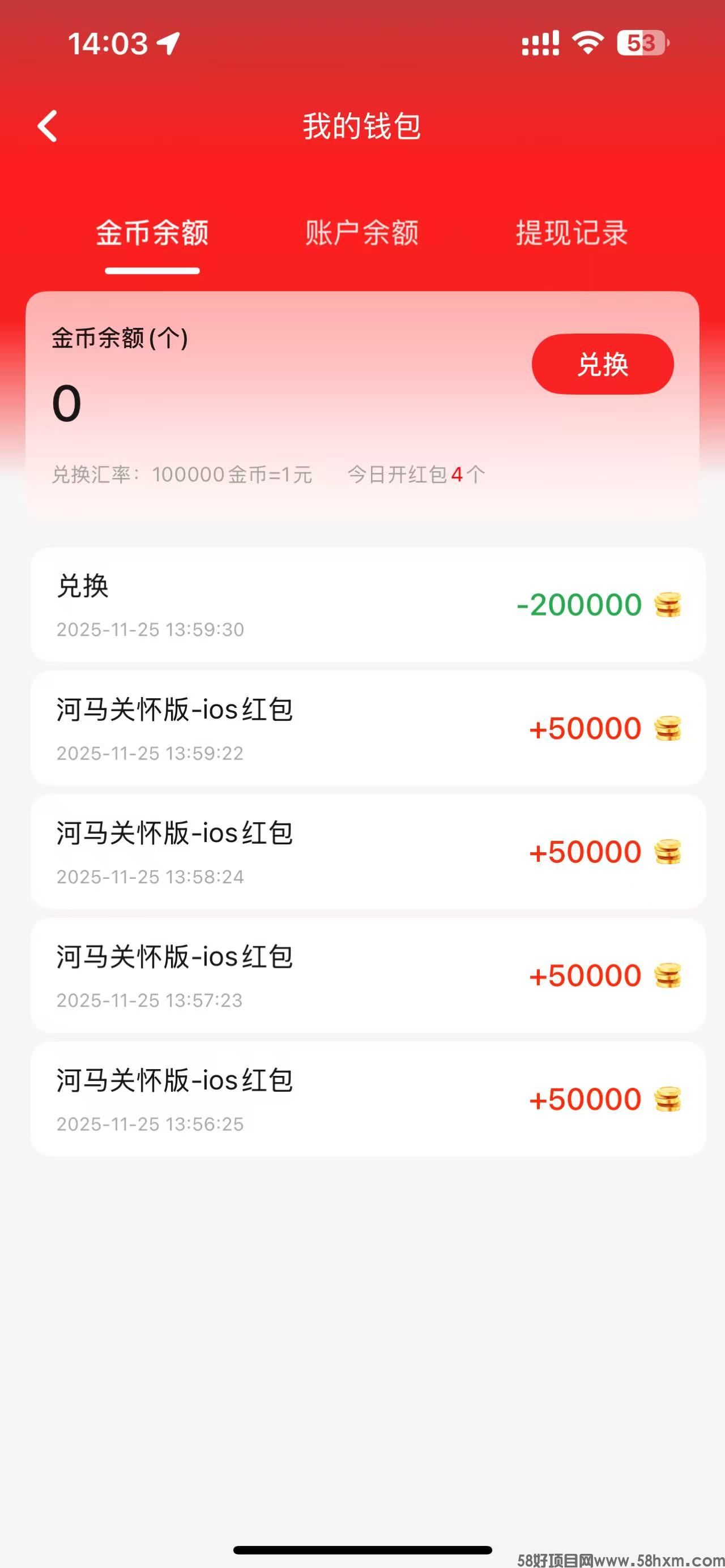Tap the coin balance showing 0
Image resolution: width=725 pixels, height=1568 pixels.
67,404
